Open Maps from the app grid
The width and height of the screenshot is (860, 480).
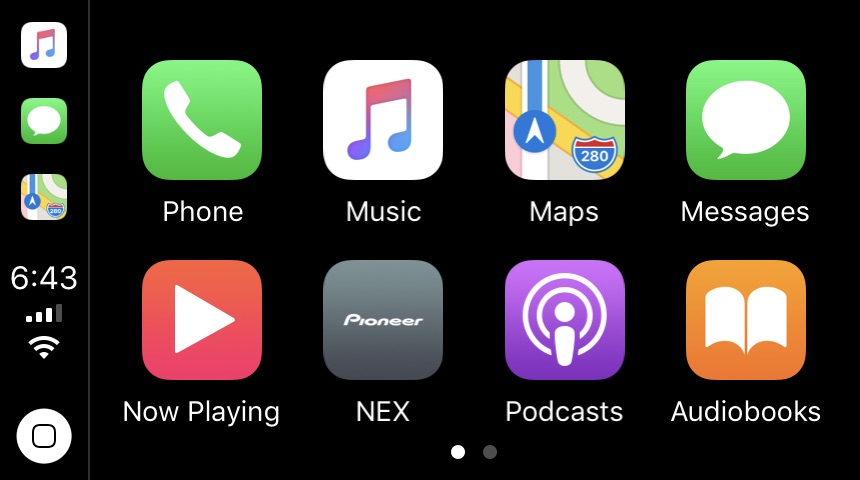[565, 120]
